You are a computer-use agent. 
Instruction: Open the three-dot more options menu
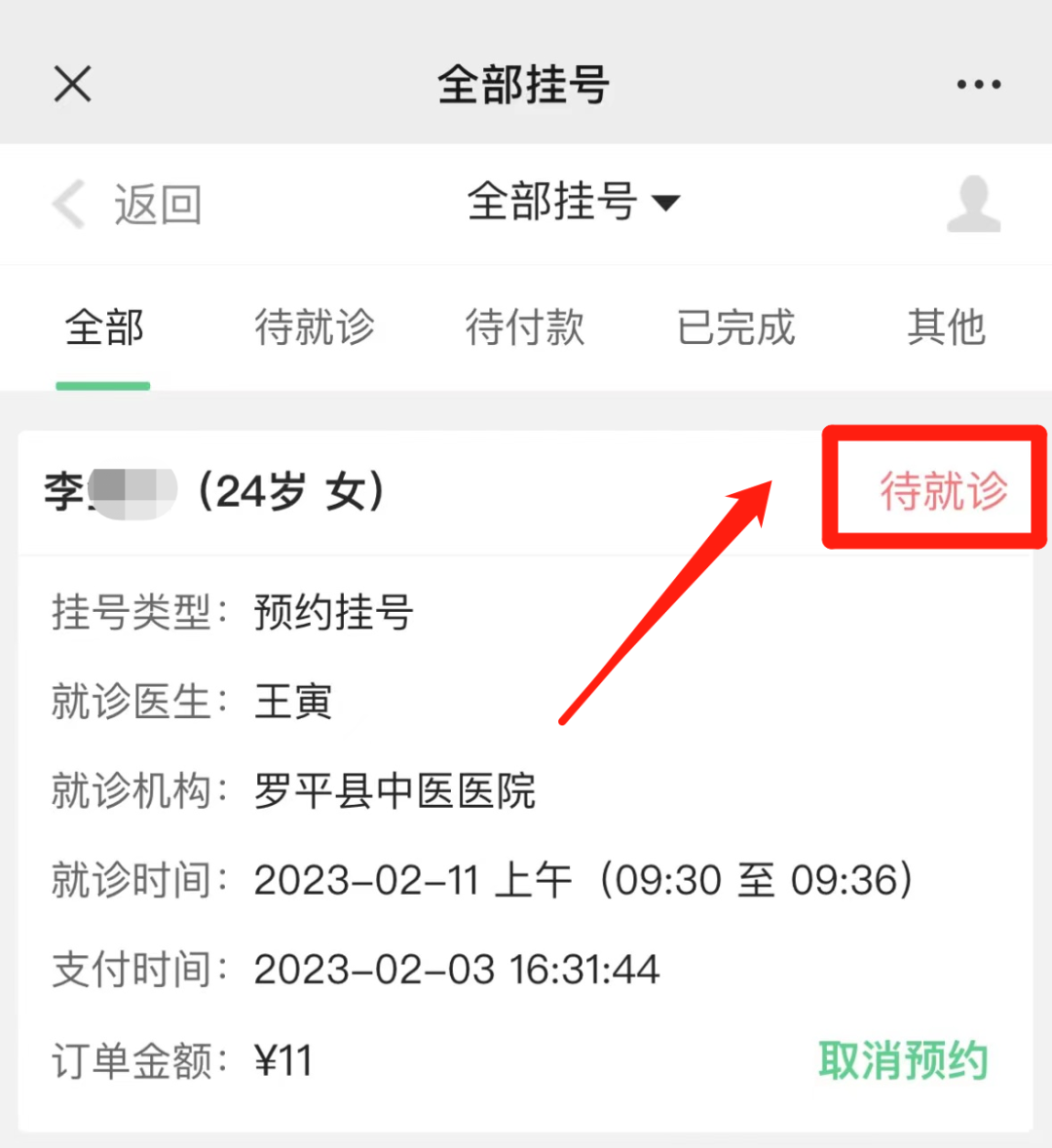[978, 84]
